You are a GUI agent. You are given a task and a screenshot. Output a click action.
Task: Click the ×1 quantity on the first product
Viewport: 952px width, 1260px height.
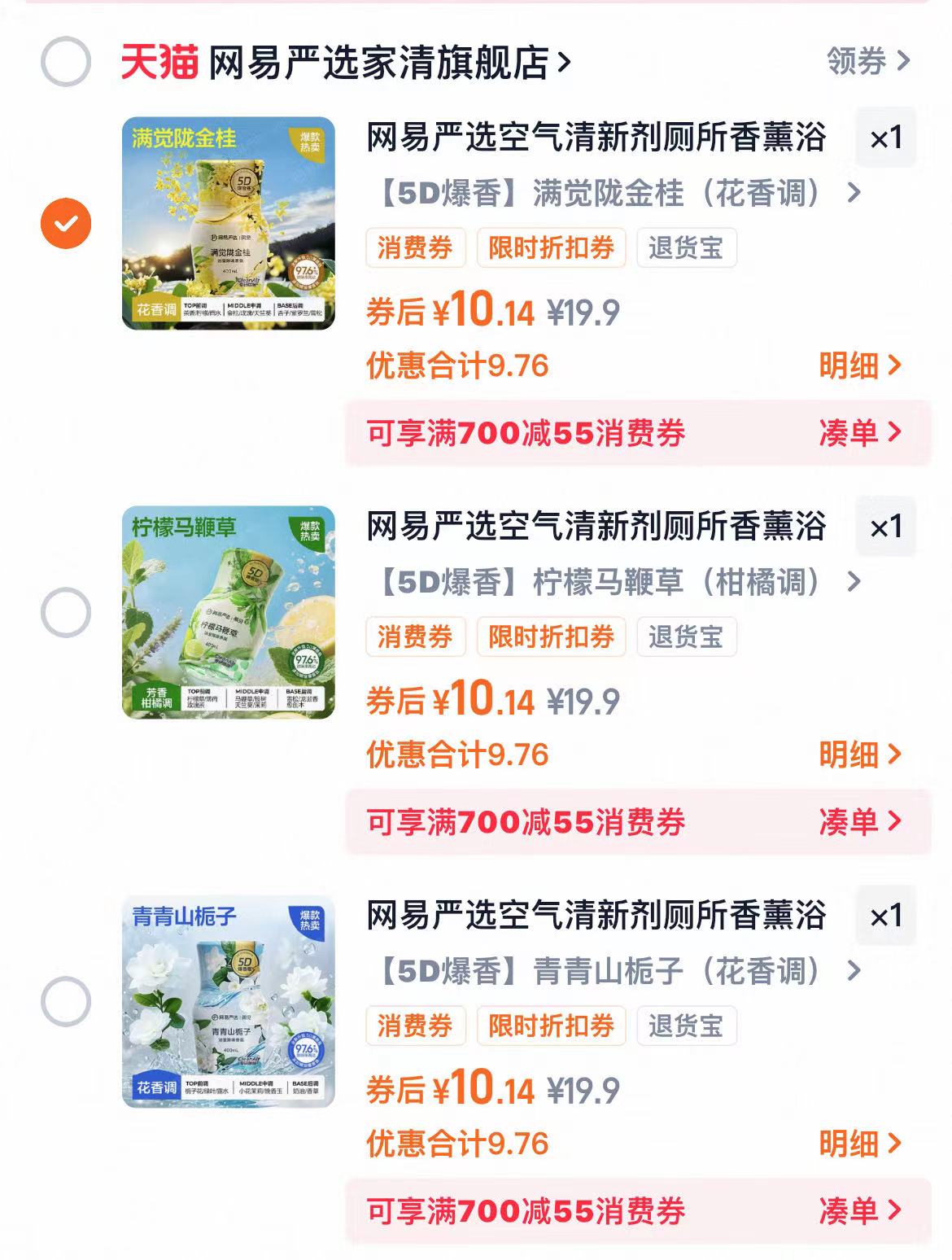[x=886, y=139]
